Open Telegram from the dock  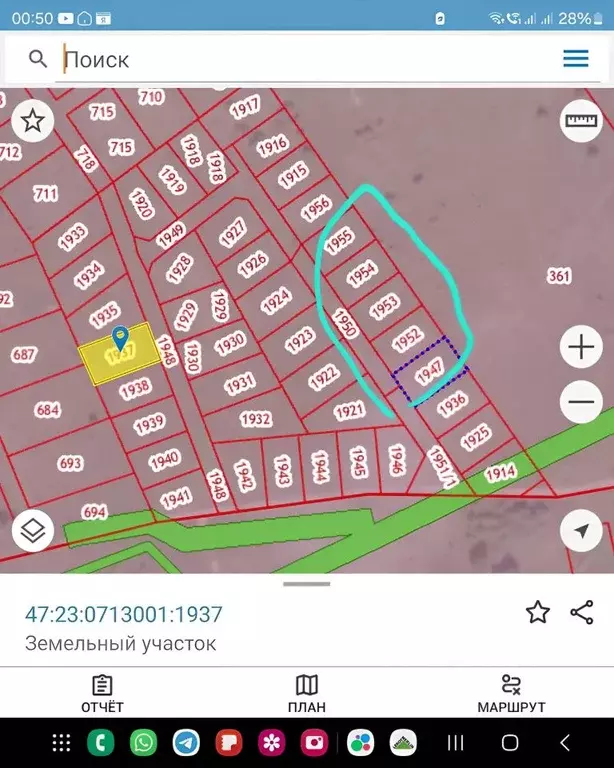coord(186,743)
